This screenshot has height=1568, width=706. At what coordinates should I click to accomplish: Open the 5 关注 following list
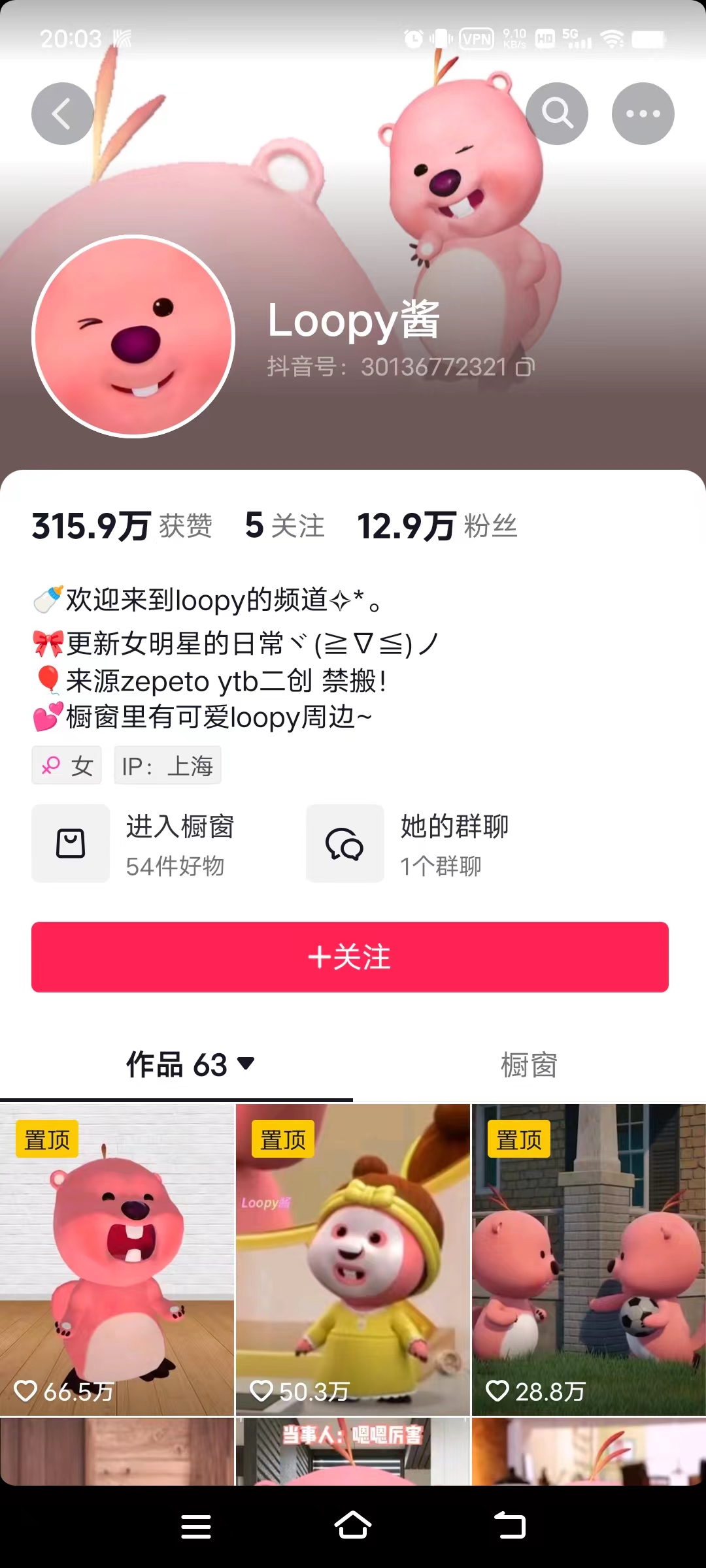[x=285, y=526]
